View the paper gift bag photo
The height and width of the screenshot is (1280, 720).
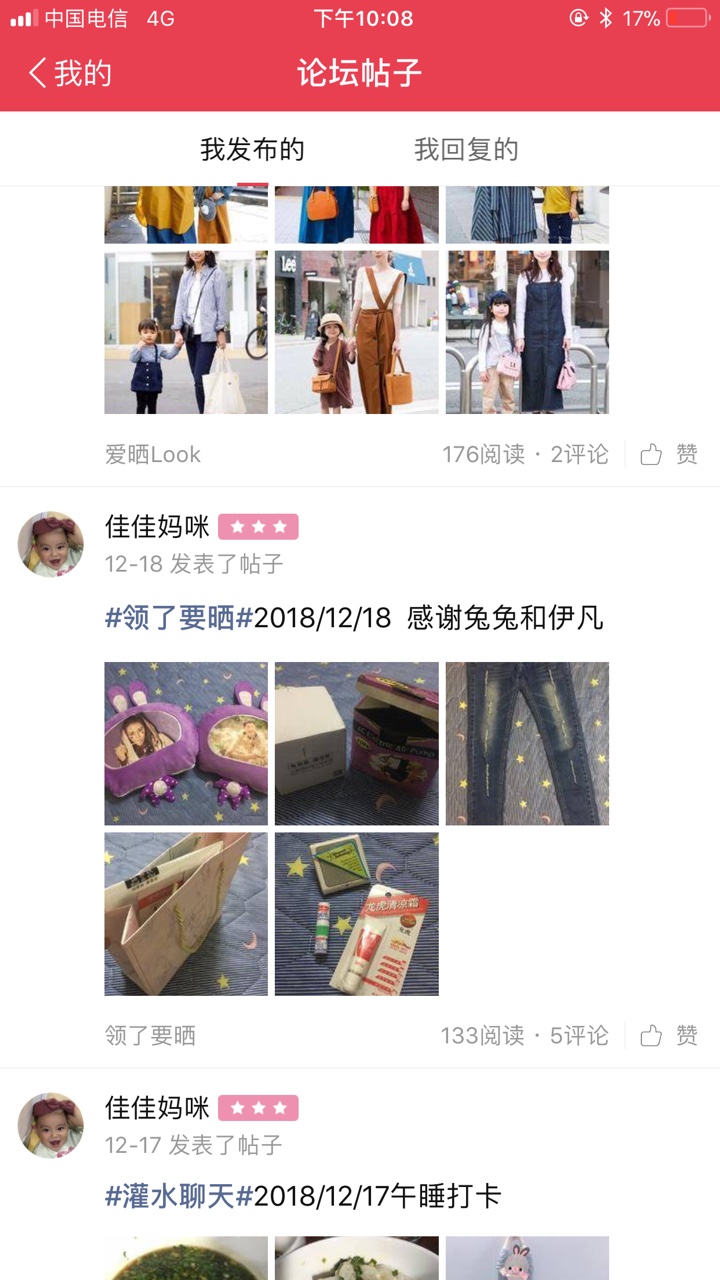click(x=186, y=914)
